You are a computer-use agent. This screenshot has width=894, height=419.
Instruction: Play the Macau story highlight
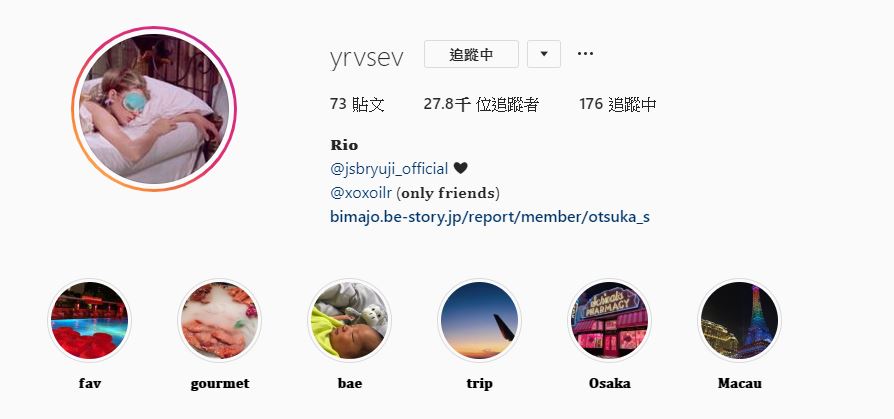(x=739, y=320)
